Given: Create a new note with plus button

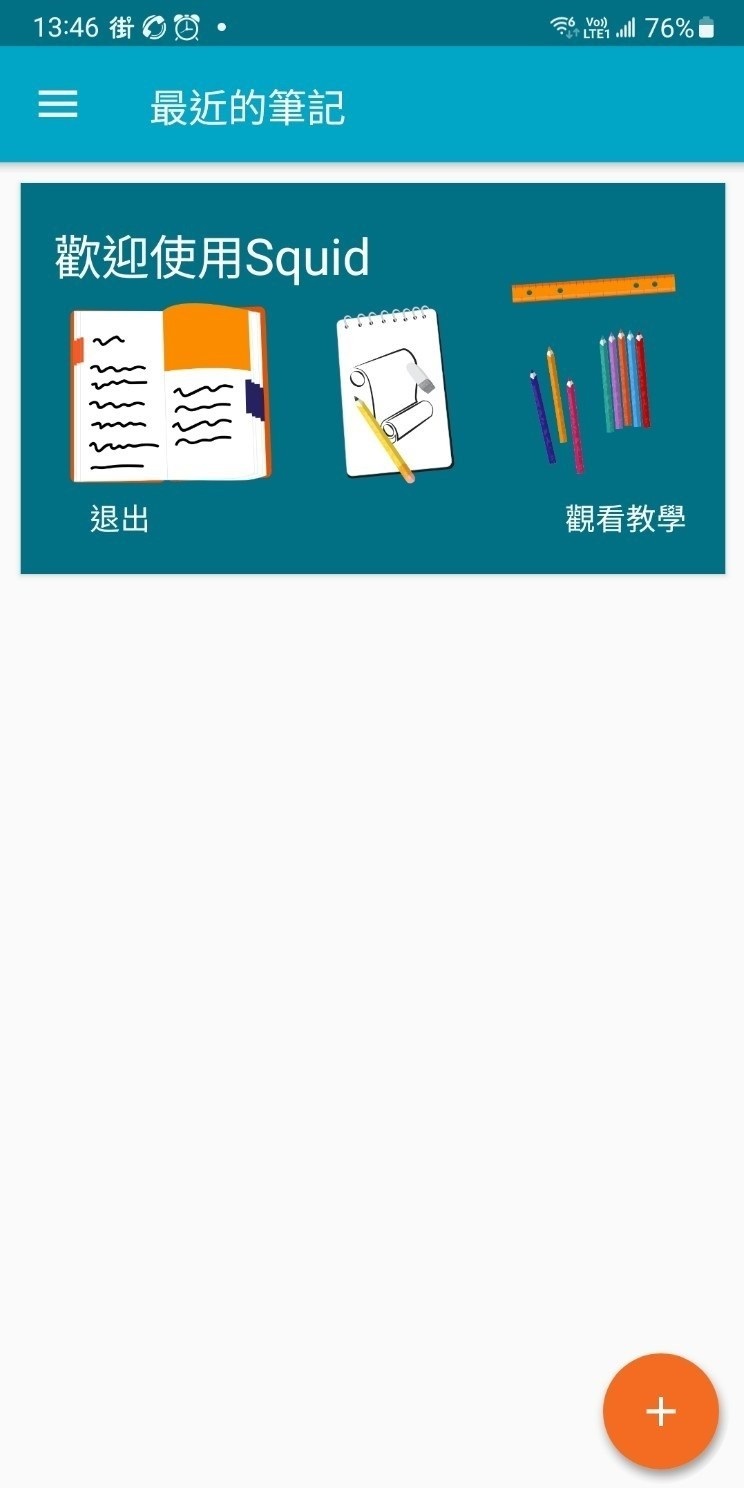Looking at the screenshot, I should 660,1411.
